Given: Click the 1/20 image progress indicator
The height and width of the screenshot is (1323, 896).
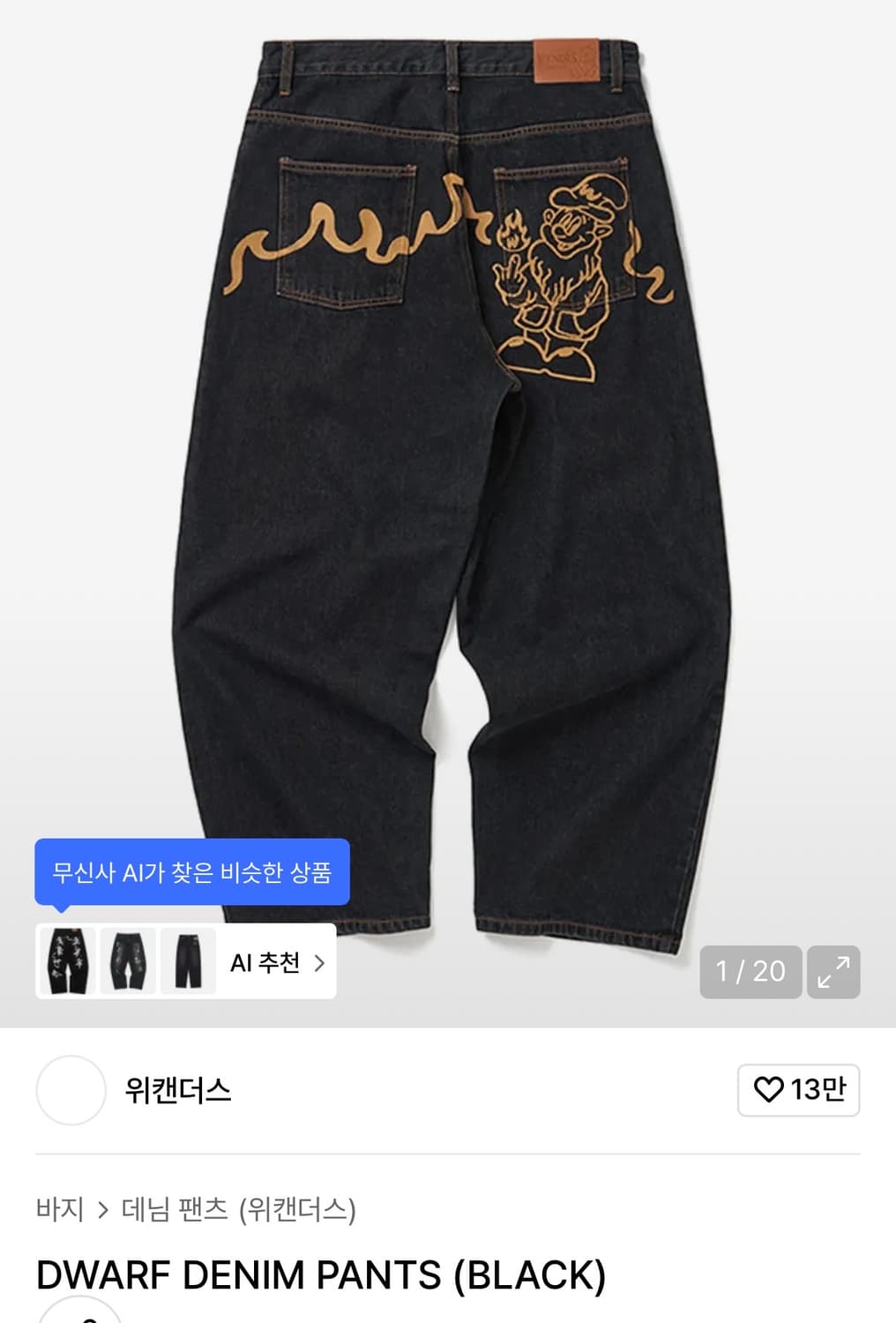Looking at the screenshot, I should 750,971.
